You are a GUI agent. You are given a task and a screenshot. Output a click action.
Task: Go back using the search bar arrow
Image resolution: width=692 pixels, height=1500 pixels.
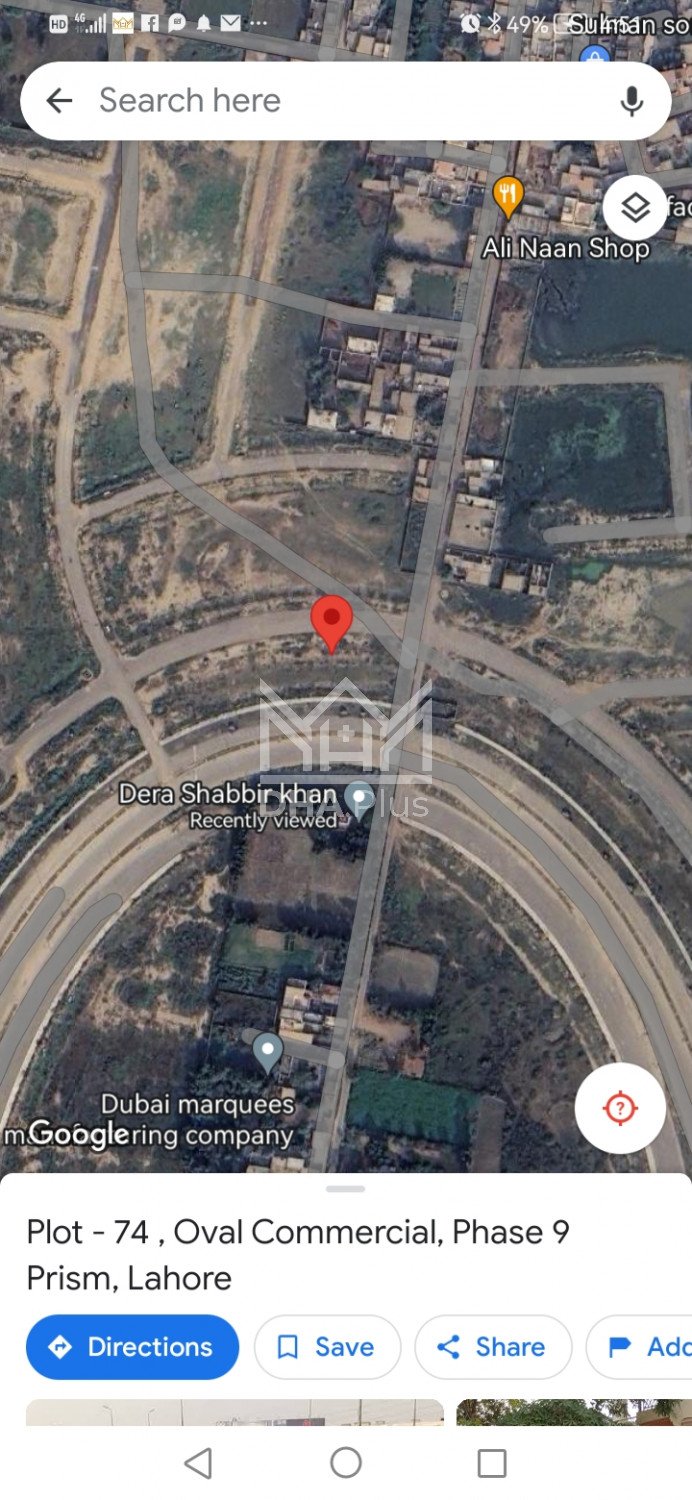click(x=59, y=101)
